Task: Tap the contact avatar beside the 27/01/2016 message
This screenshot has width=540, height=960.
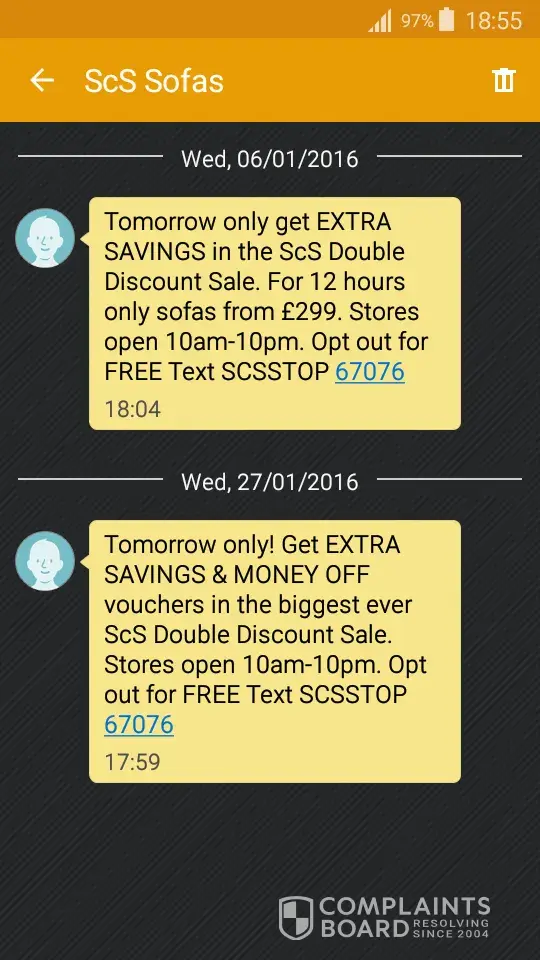Action: [x=45, y=561]
